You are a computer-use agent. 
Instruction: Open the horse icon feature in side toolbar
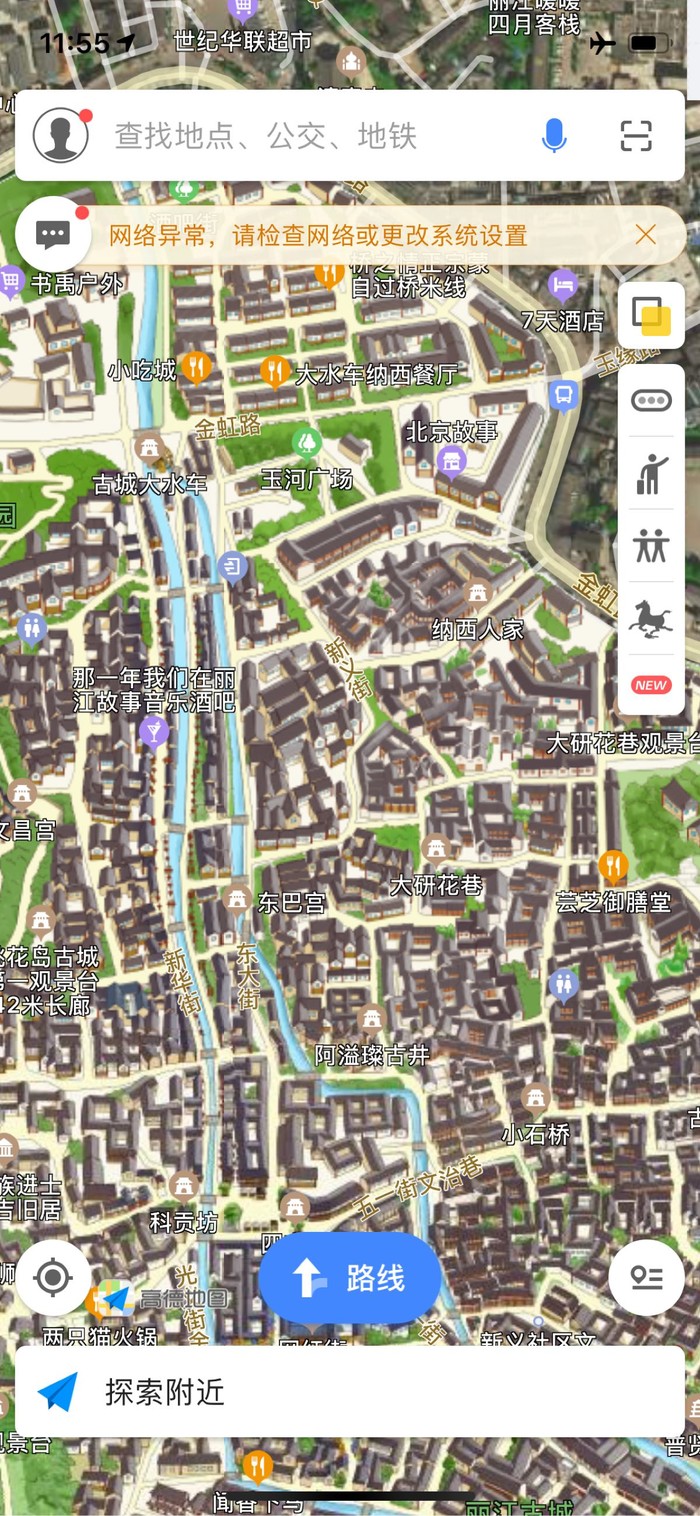[x=651, y=619]
